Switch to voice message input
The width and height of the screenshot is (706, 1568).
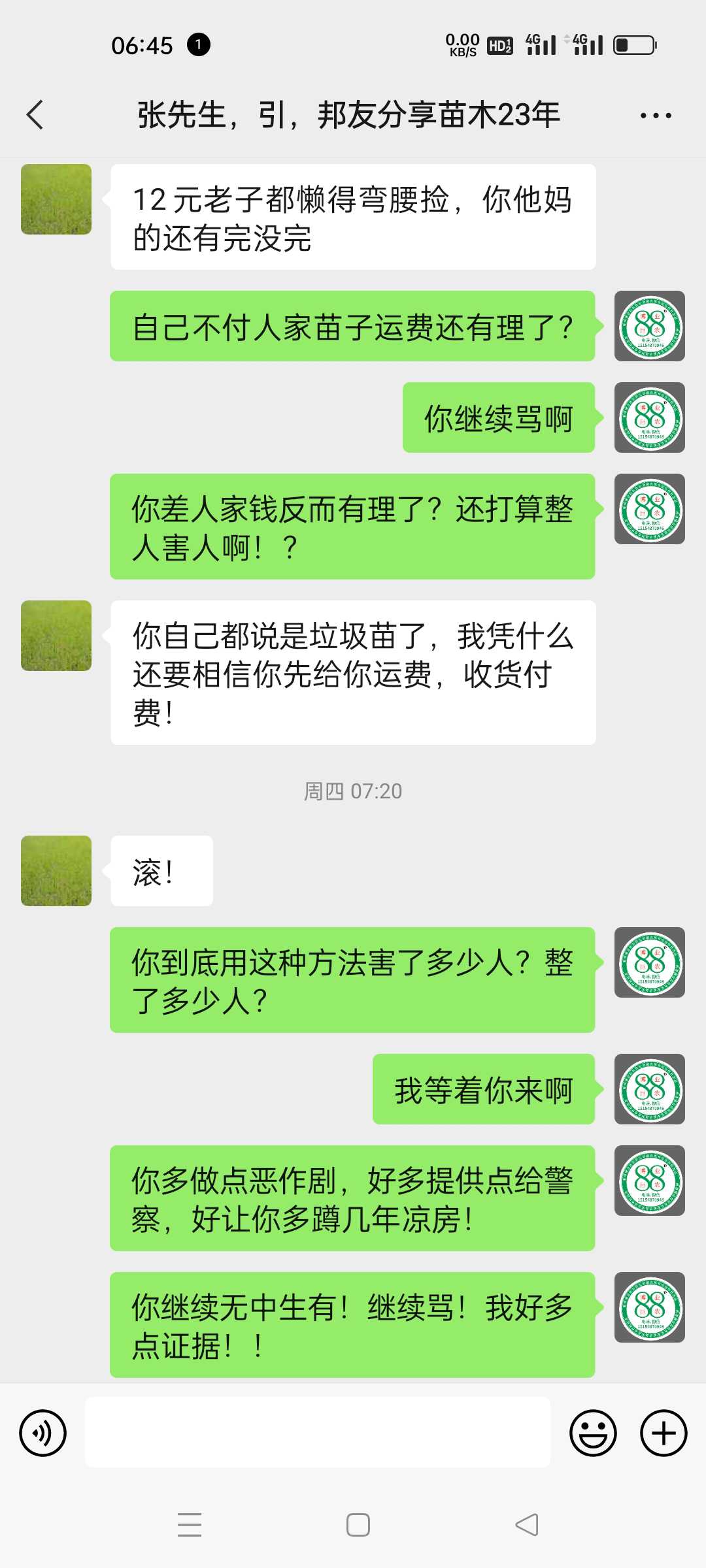(x=43, y=1433)
